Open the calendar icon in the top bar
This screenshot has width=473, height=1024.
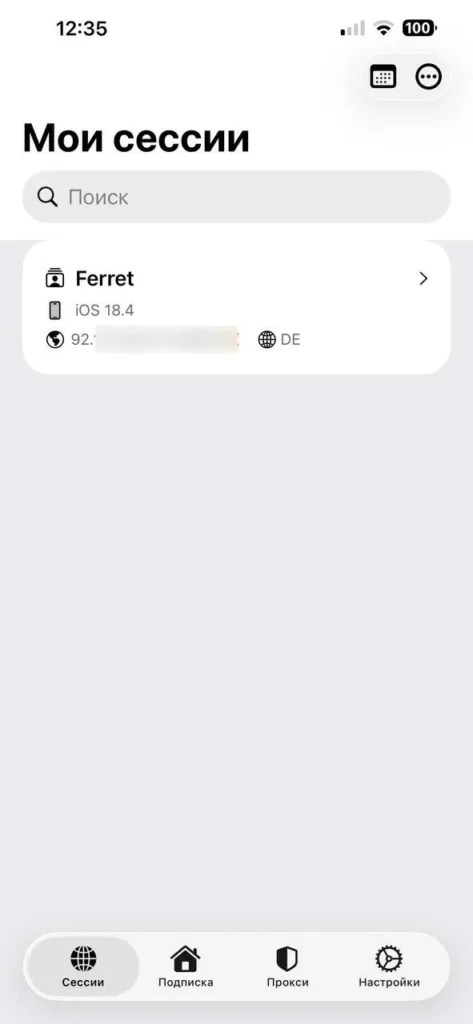pos(383,77)
